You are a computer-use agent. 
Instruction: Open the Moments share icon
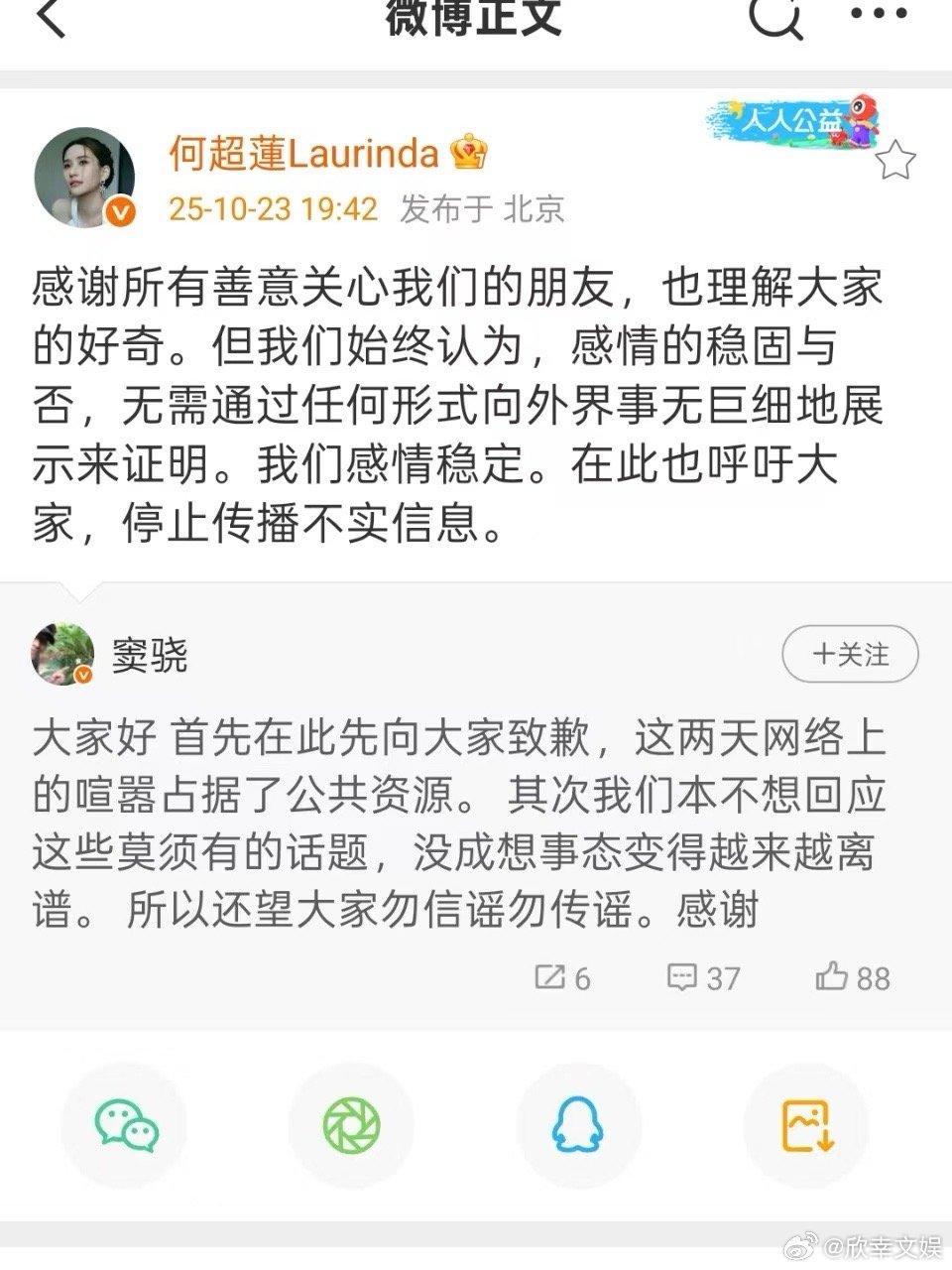pos(350,1125)
